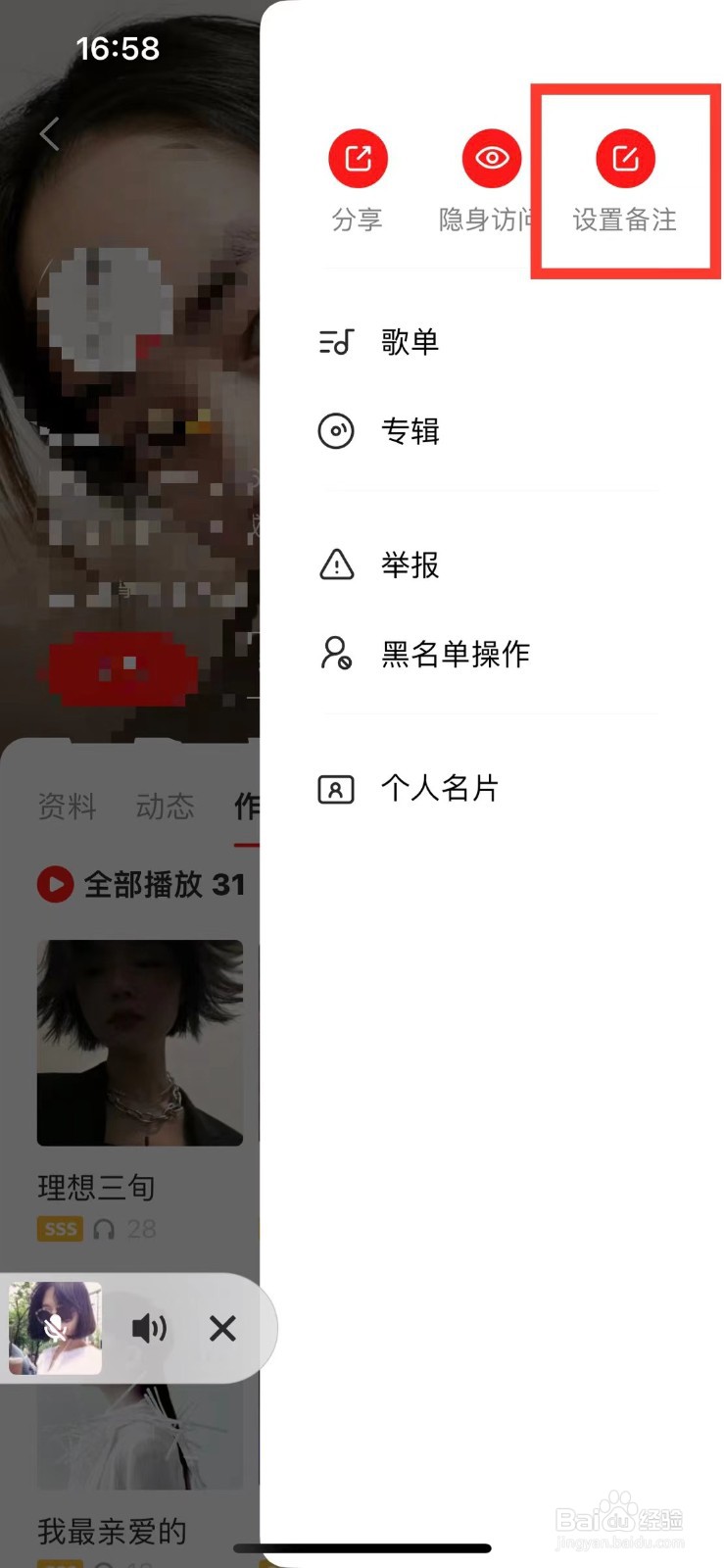Image resolution: width=724 pixels, height=1568 pixels.
Task: Unmute the microphone on the mini player thumbnail
Action: click(54, 1329)
